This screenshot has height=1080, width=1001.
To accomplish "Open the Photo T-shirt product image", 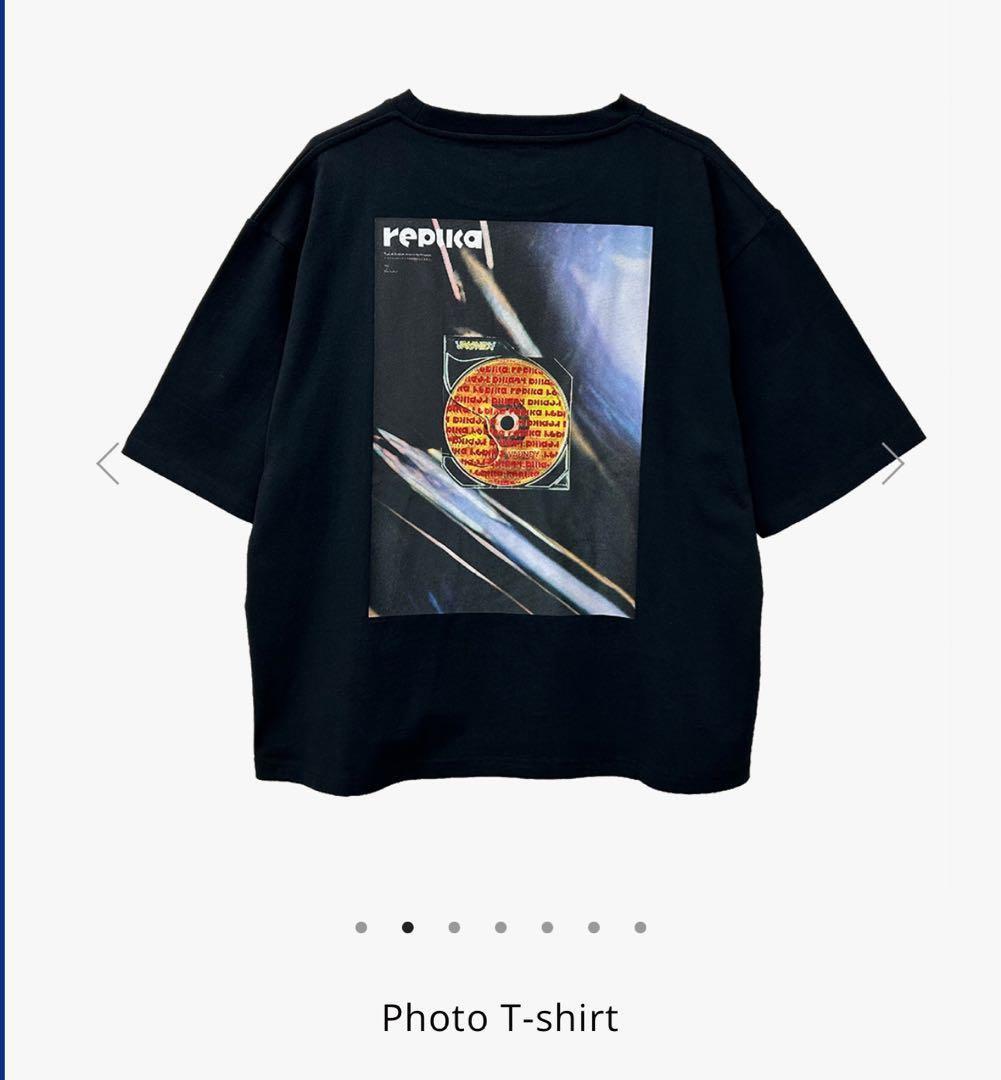I will click(x=510, y=440).
